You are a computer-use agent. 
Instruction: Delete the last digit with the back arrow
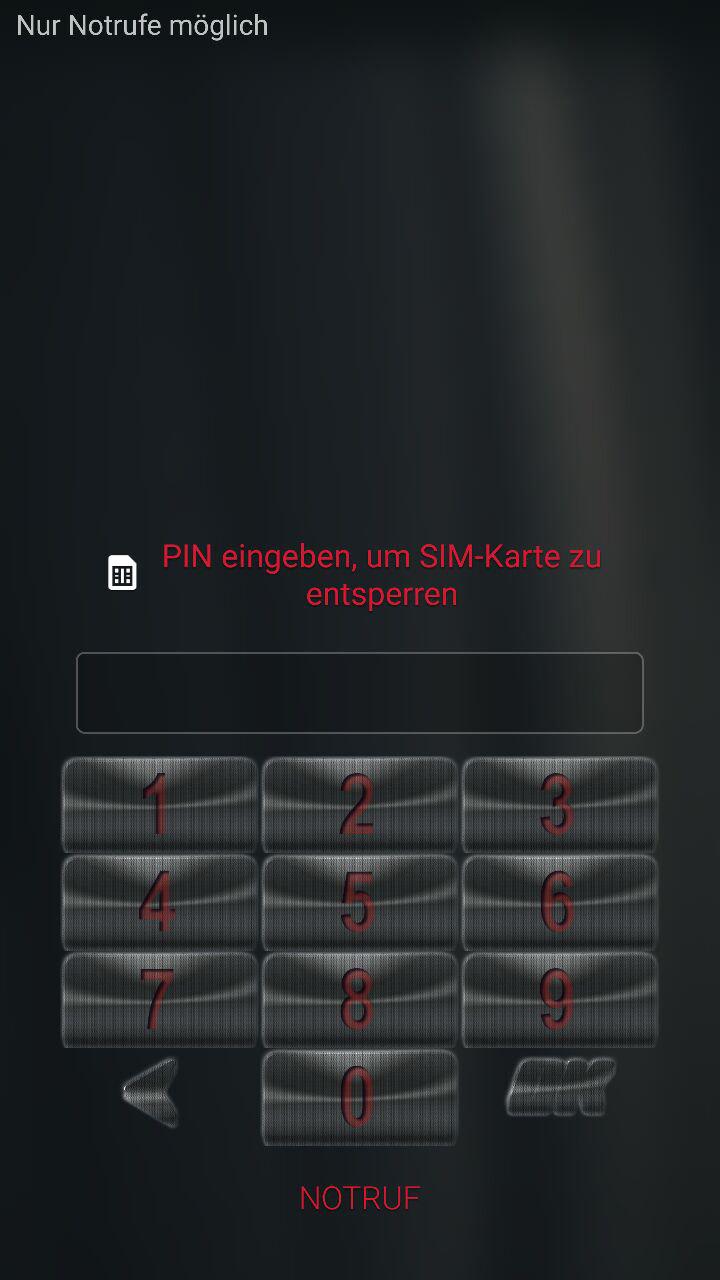click(x=152, y=1092)
